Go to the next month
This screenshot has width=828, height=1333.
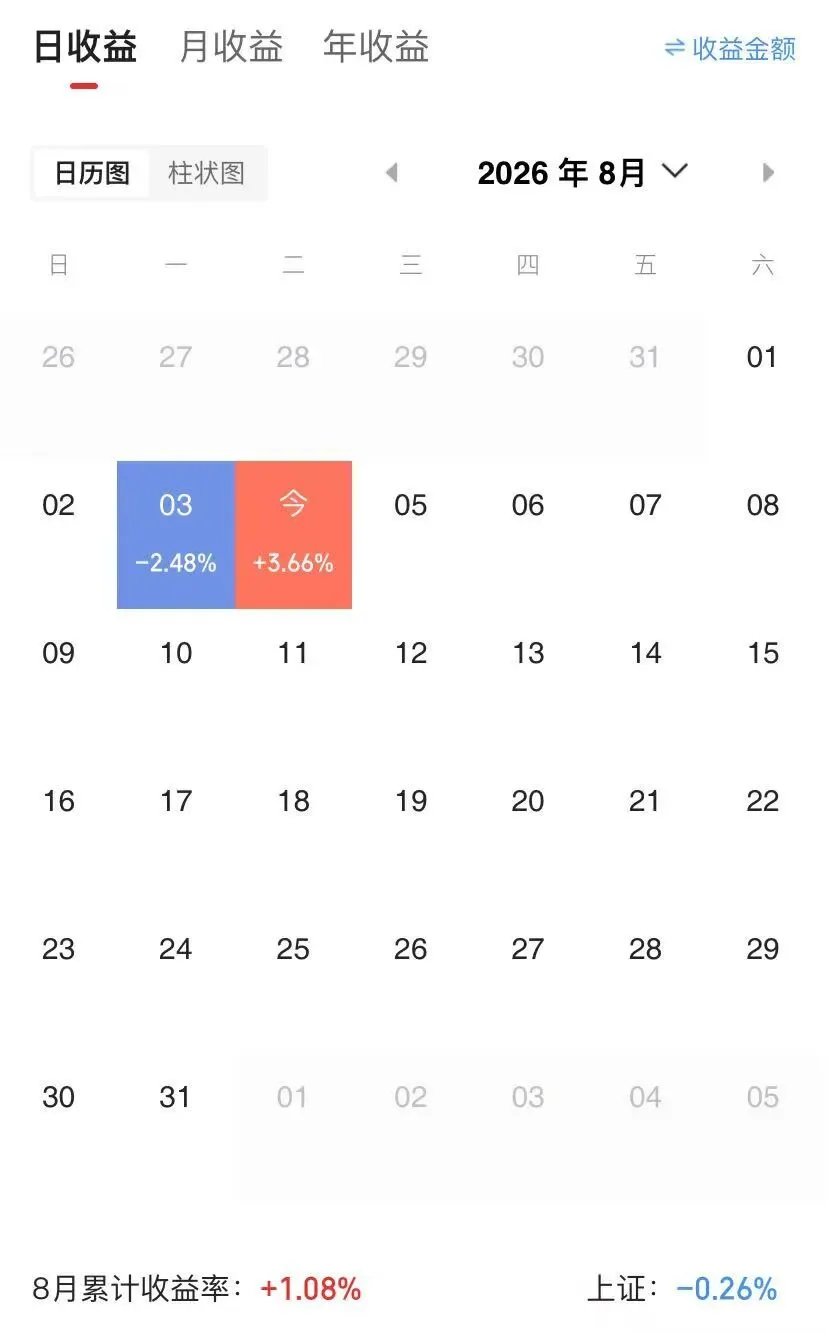pyautogui.click(x=768, y=173)
